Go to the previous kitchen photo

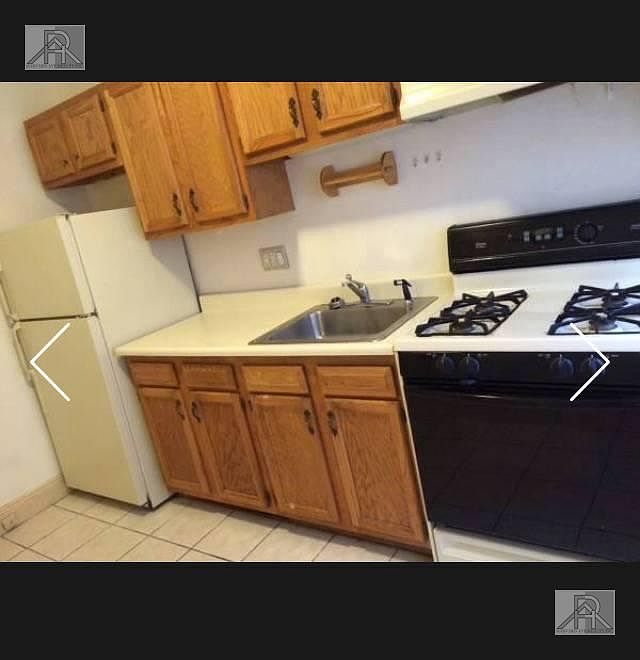49,362
